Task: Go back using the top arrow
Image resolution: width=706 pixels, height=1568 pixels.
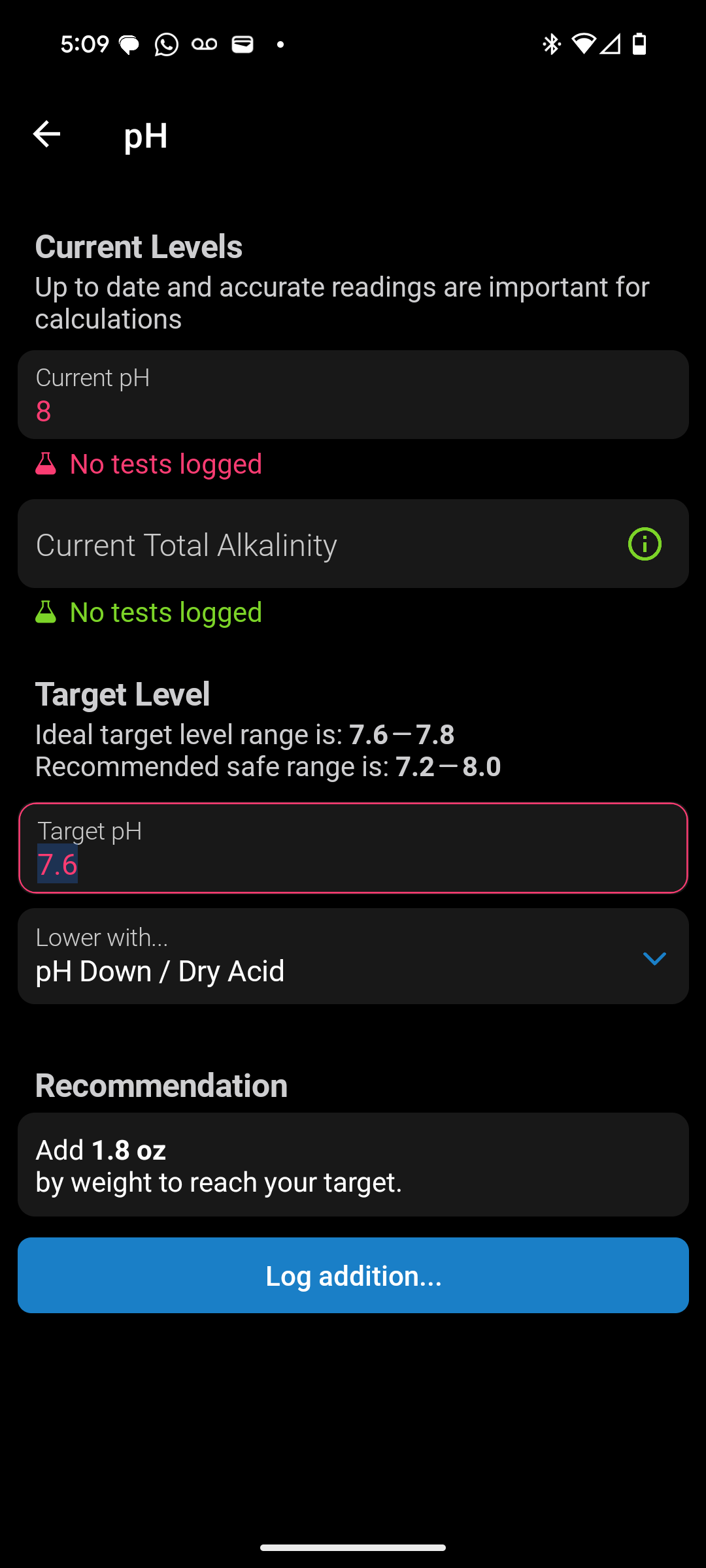Action: (46, 135)
